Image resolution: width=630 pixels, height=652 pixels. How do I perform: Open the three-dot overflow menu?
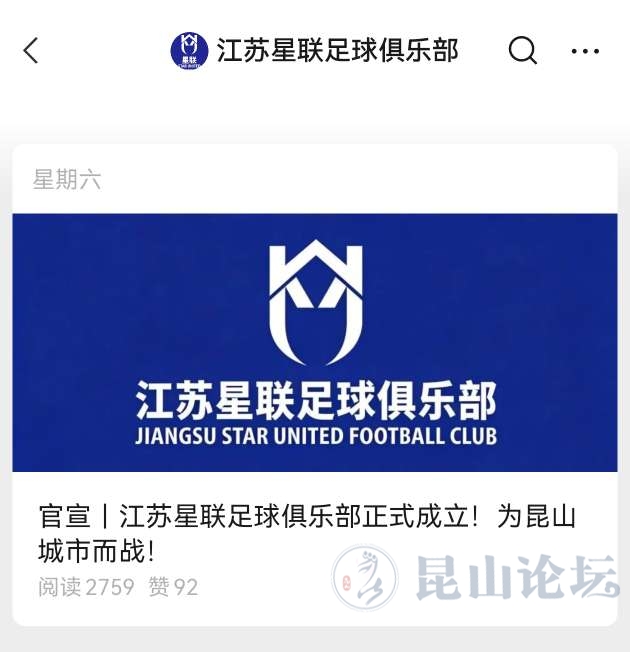tap(585, 51)
